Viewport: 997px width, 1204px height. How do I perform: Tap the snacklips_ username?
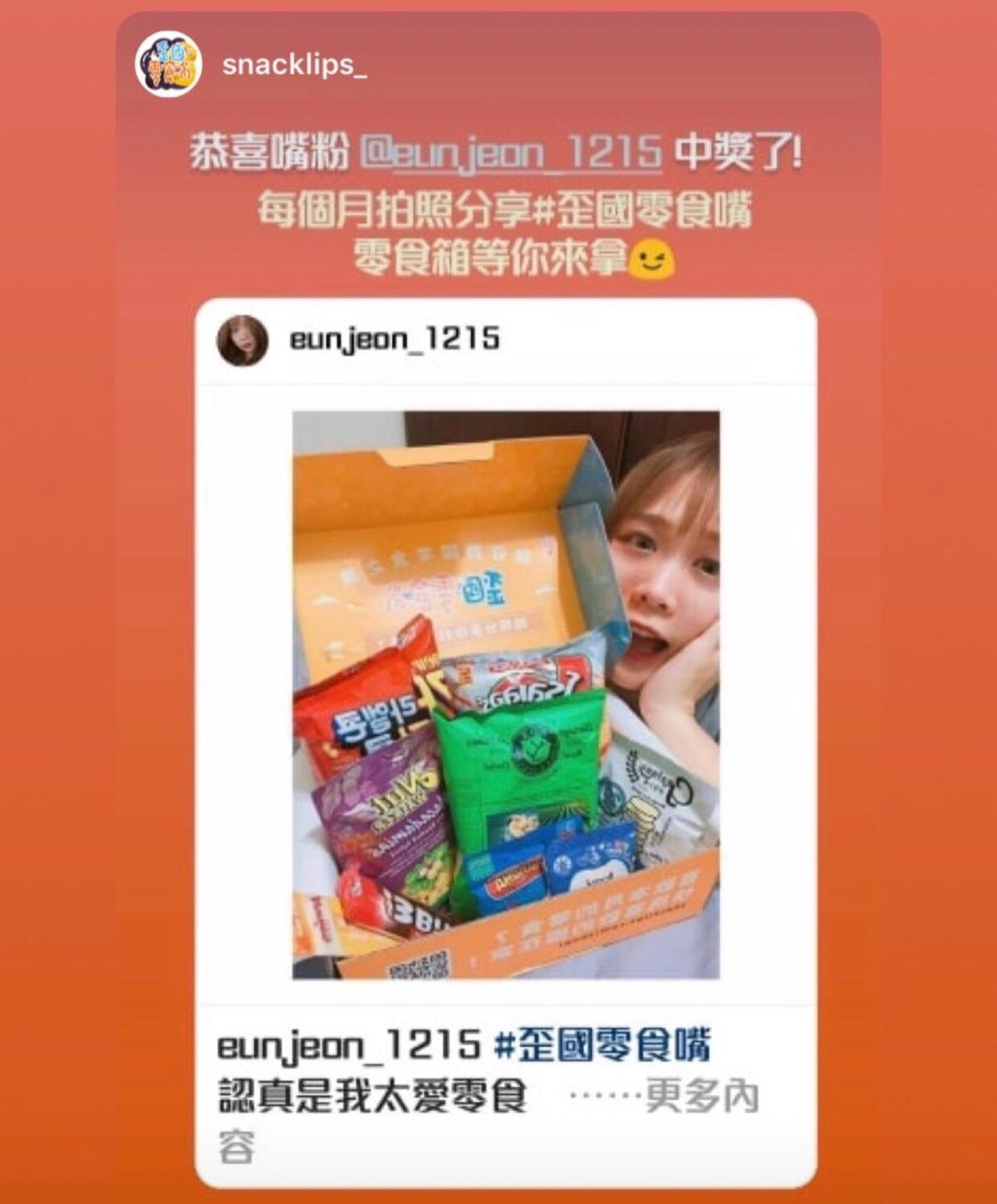[294, 66]
